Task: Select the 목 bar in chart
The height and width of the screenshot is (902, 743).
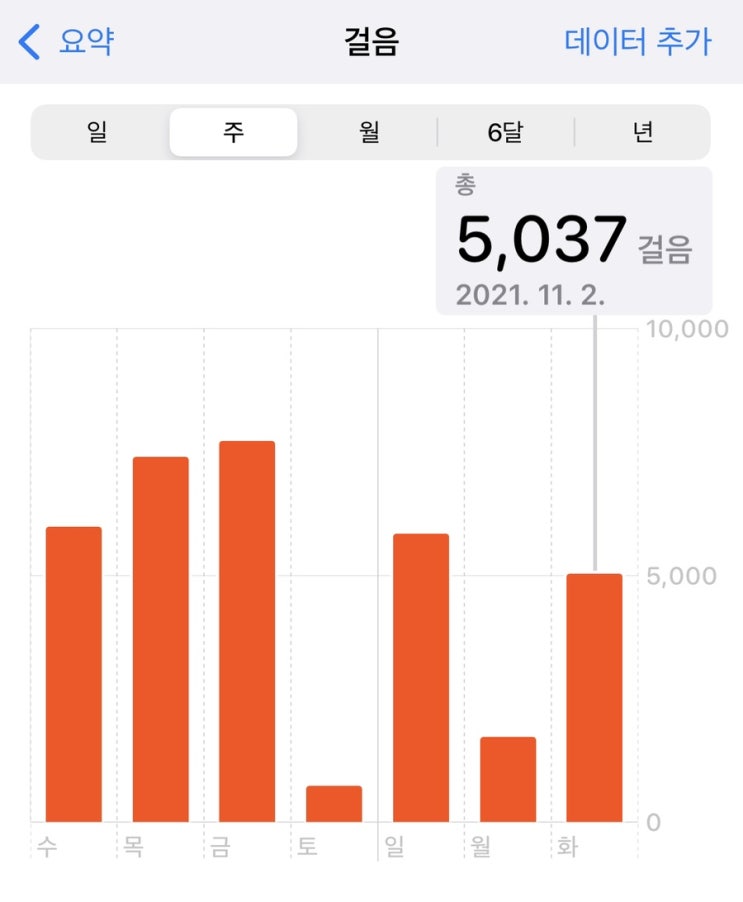Action: click(160, 639)
